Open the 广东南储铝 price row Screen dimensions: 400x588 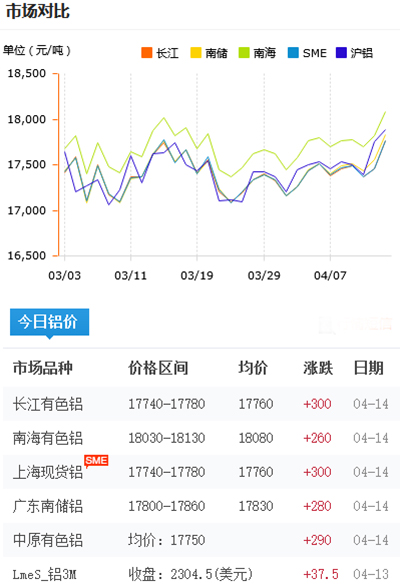pyautogui.click(x=201, y=506)
